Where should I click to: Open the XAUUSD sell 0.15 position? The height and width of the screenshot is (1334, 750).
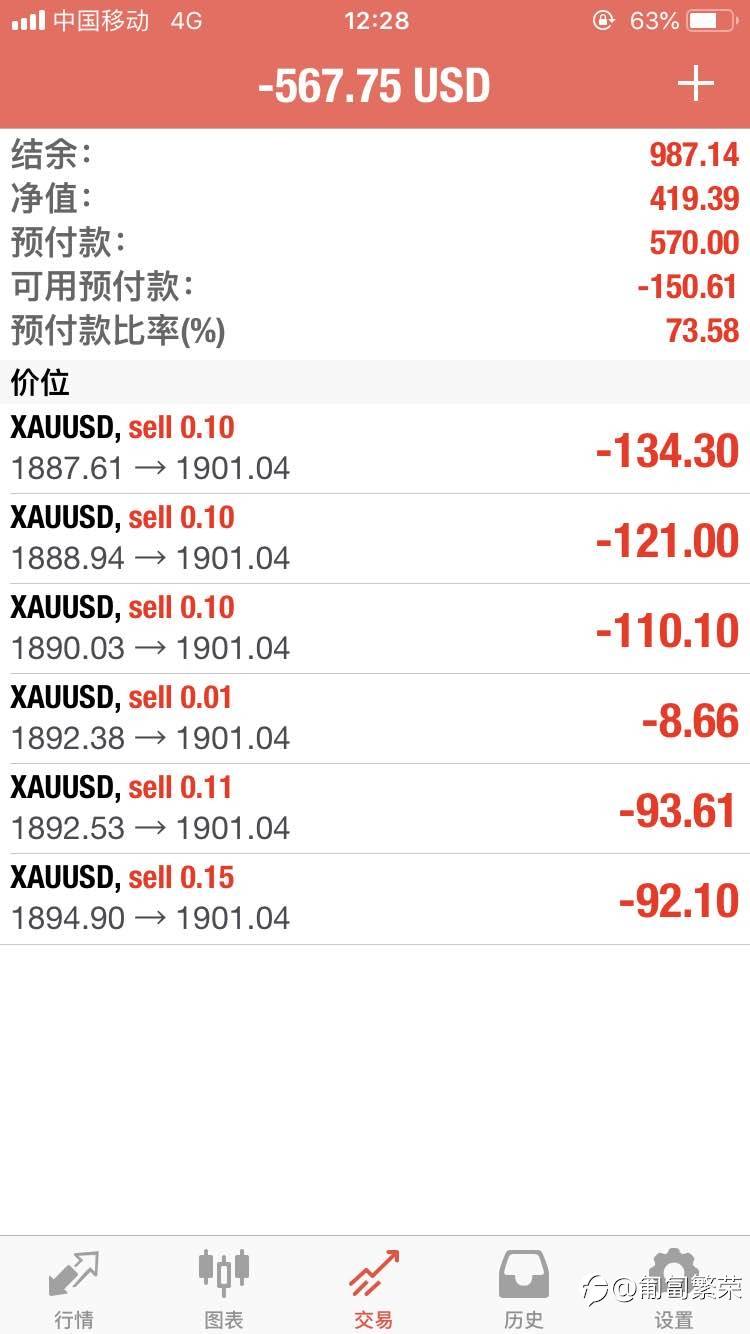tap(375, 899)
